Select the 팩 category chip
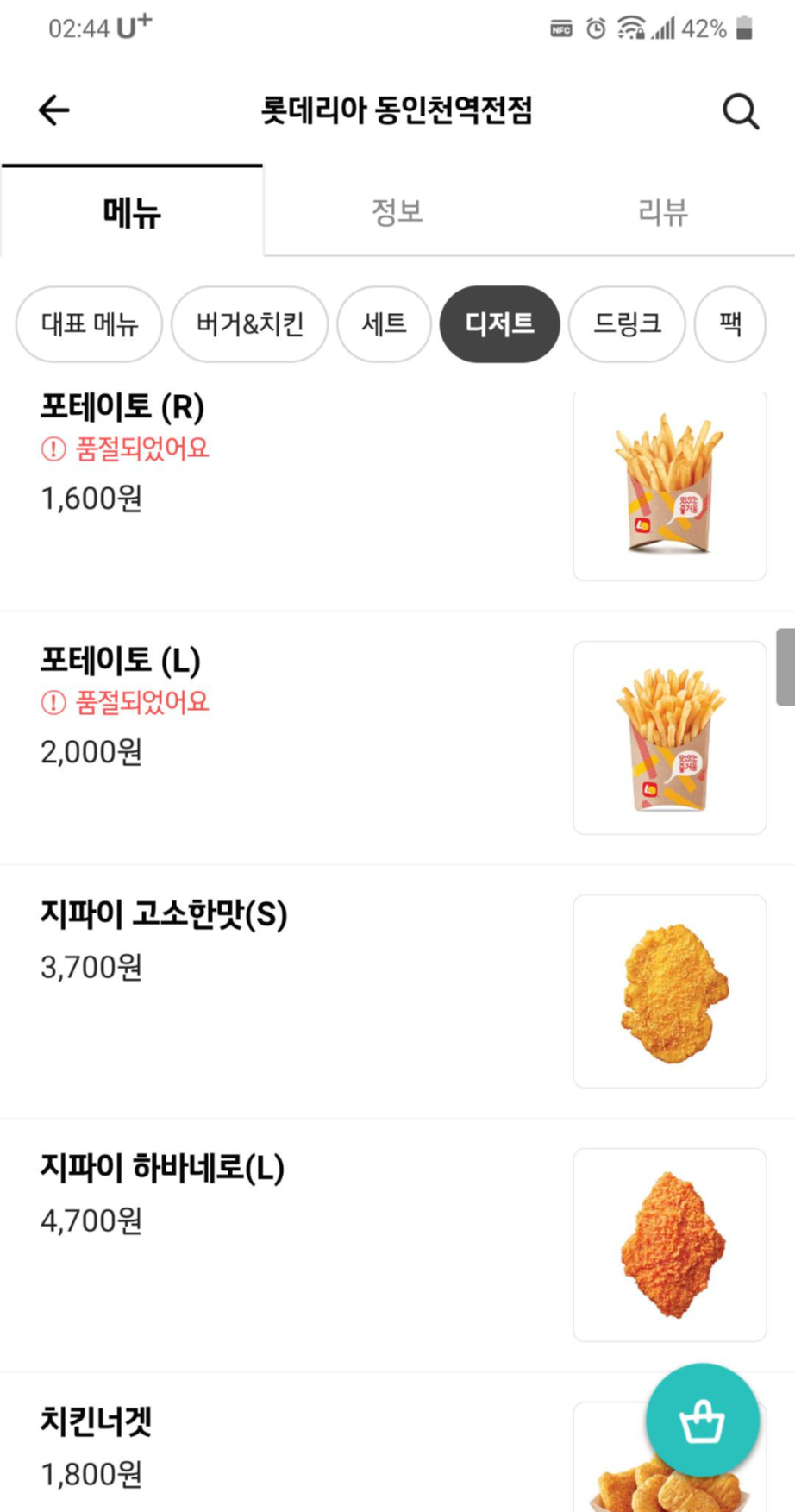The width and height of the screenshot is (795, 1512). [729, 324]
